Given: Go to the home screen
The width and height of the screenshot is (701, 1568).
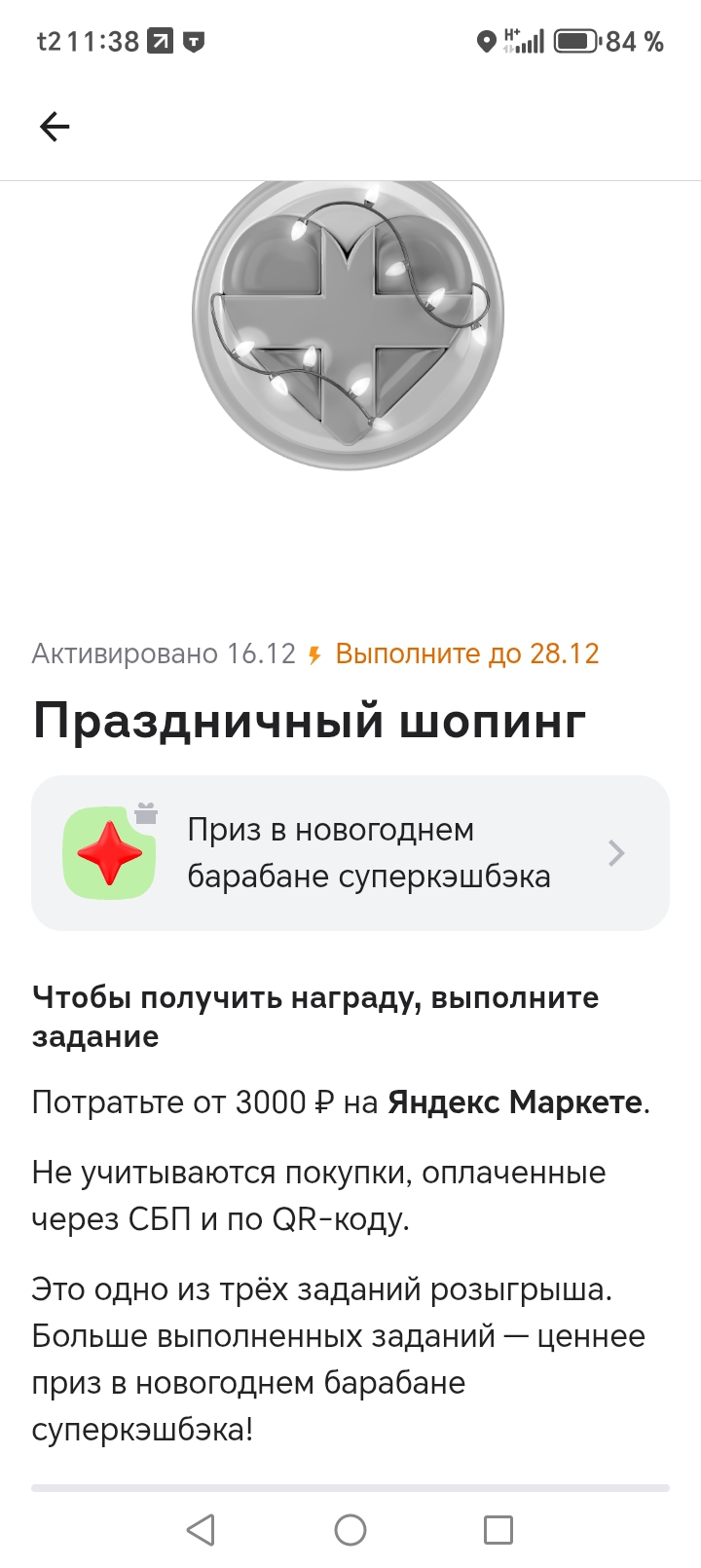Looking at the screenshot, I should pyautogui.click(x=350, y=1529).
